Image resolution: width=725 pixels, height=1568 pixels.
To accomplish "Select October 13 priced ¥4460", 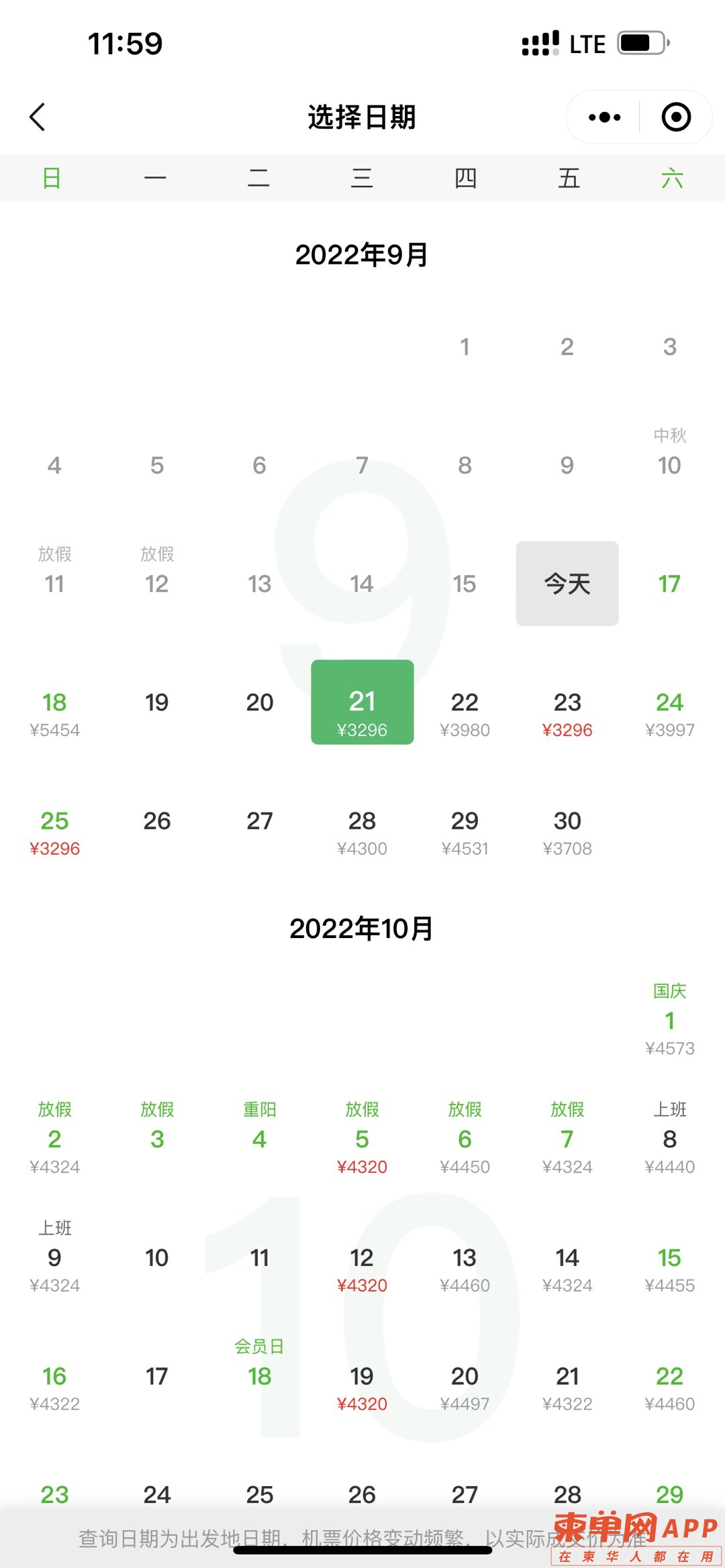I will click(x=465, y=1267).
